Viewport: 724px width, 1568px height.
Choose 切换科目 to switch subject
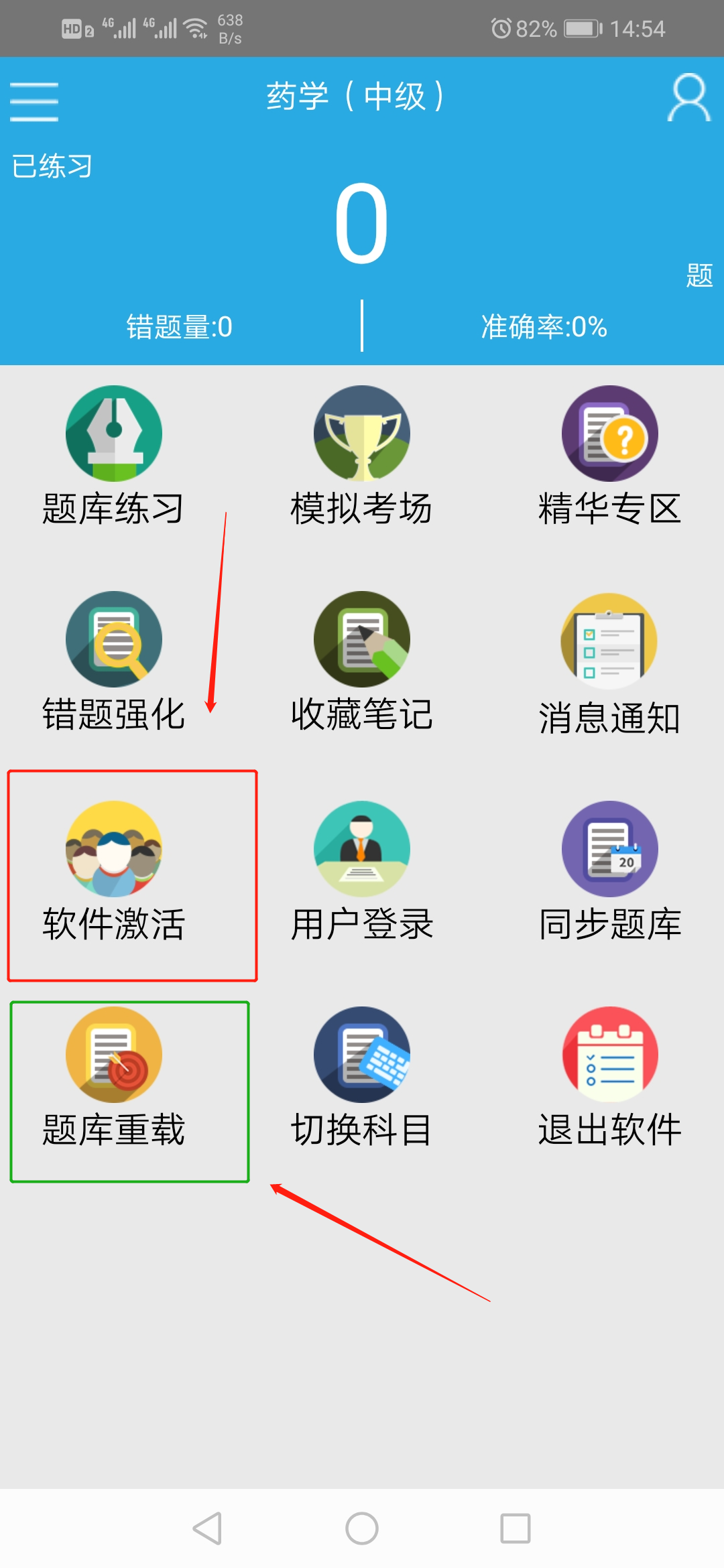[x=362, y=1077]
